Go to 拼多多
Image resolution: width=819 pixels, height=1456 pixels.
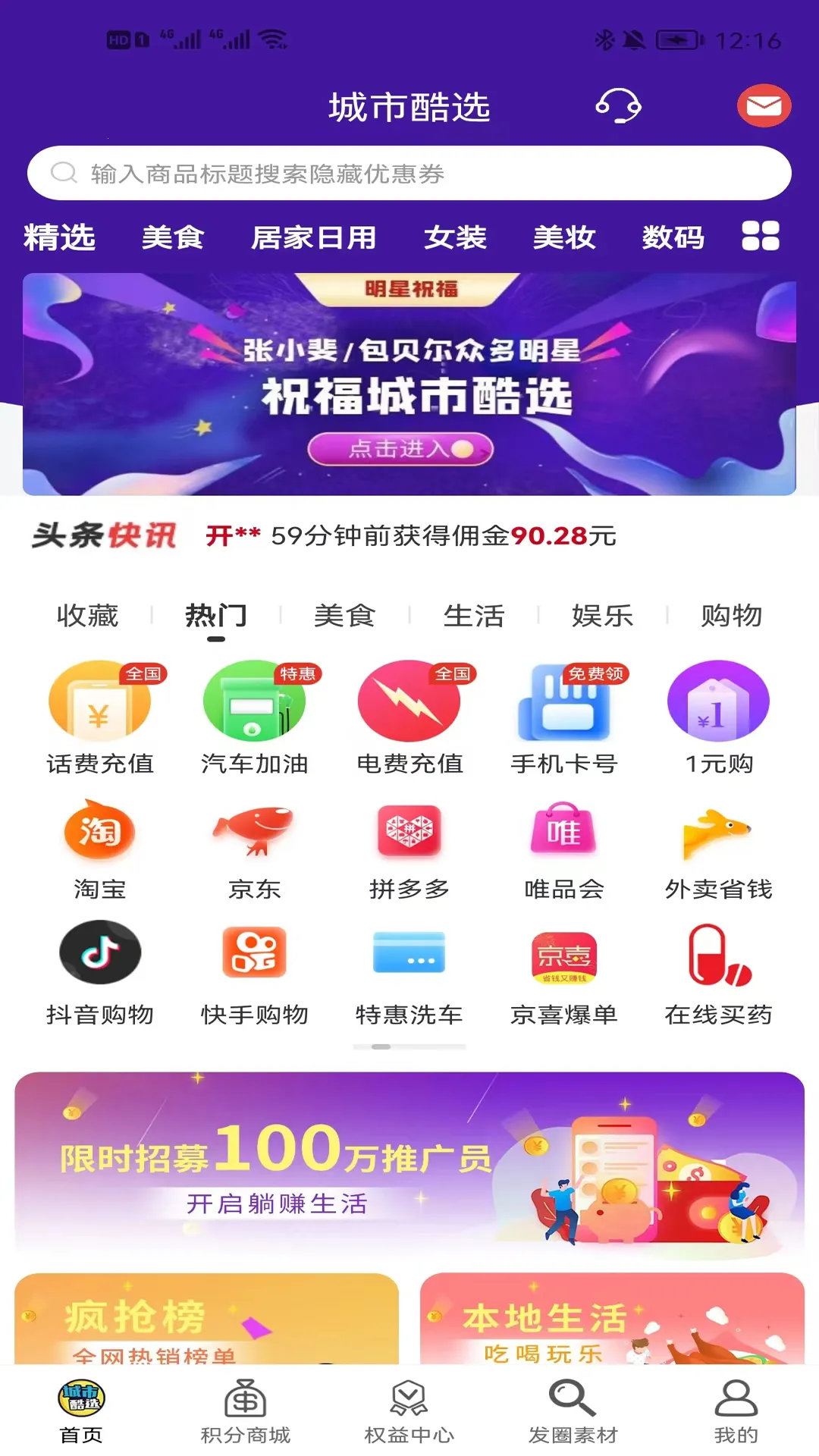click(409, 848)
